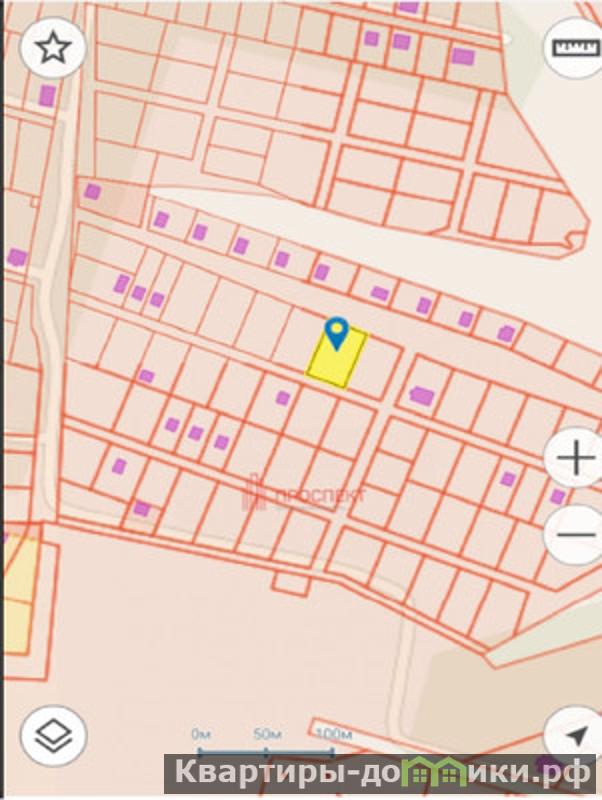Open the map layers selector
The image size is (602, 800).
coord(53,738)
